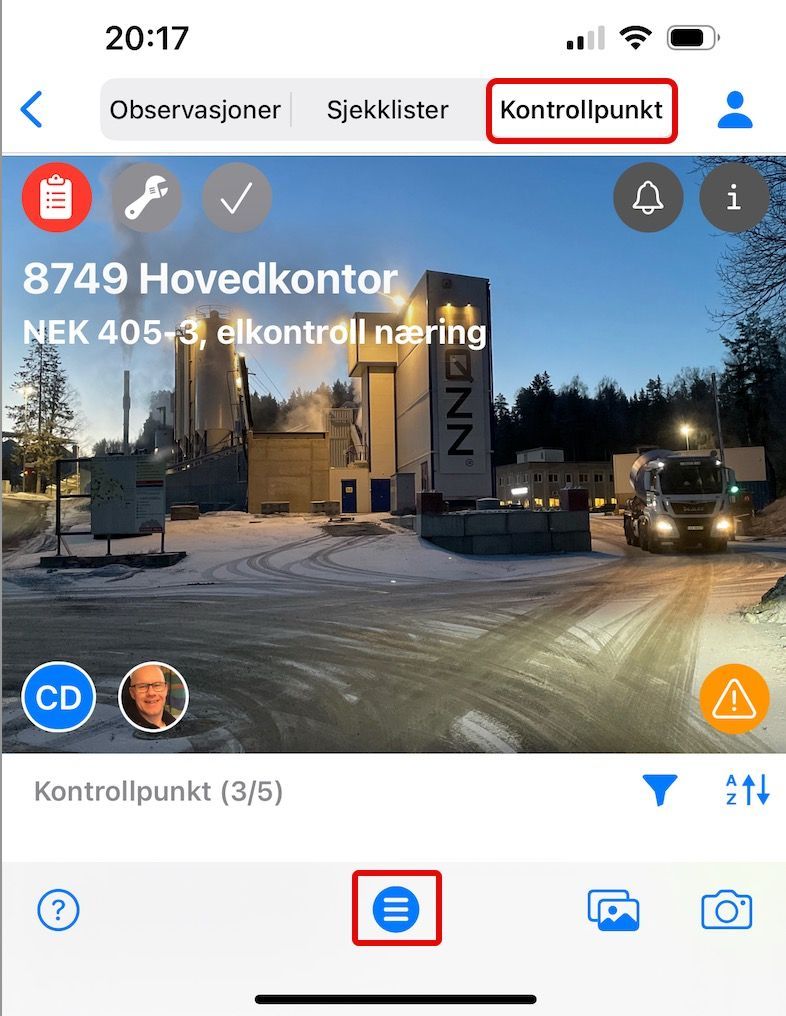Screen dimensions: 786x1016
Task: Switch to the Observasjoner tab
Action: pyautogui.click(x=195, y=110)
